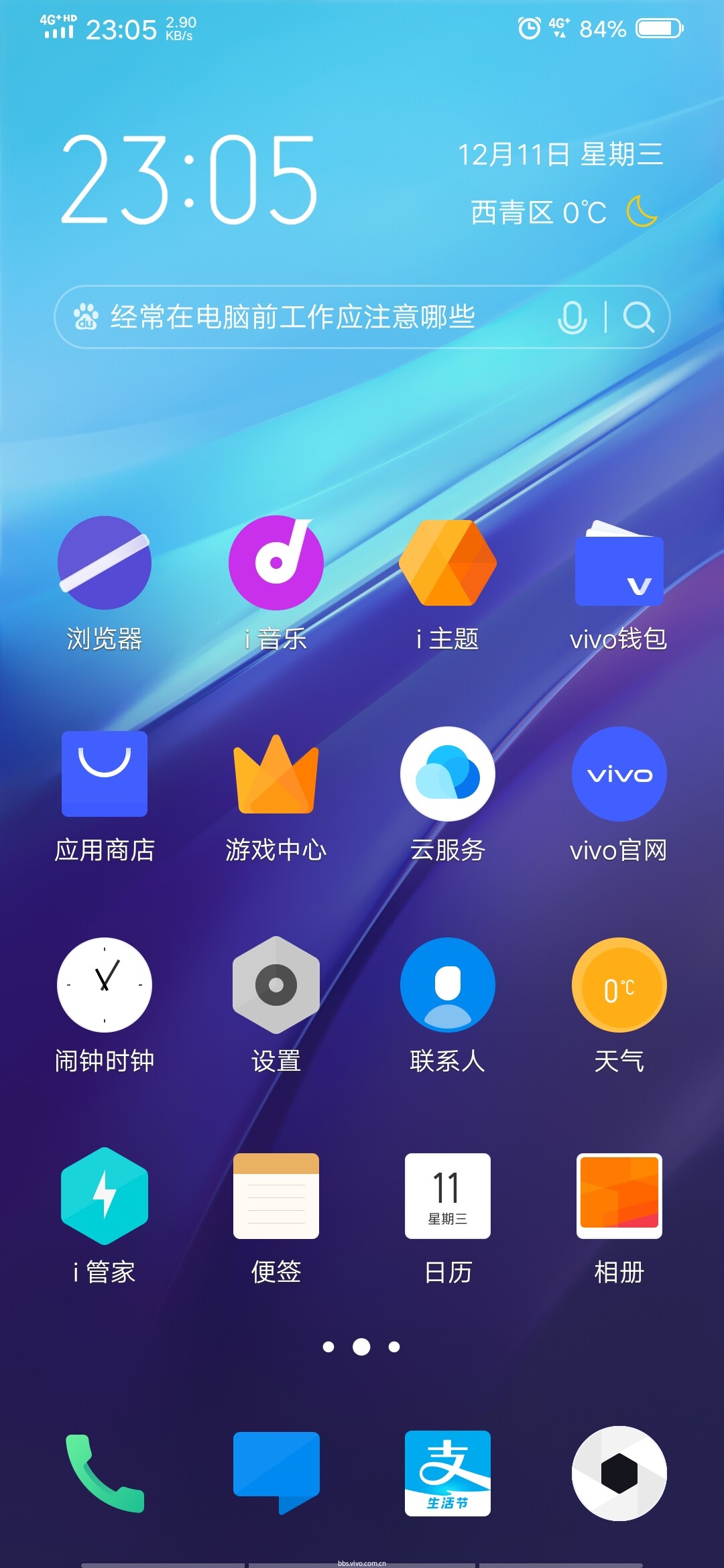The image size is (724, 1568).
Task: Open the vivo官网 official site app
Action: 619,775
